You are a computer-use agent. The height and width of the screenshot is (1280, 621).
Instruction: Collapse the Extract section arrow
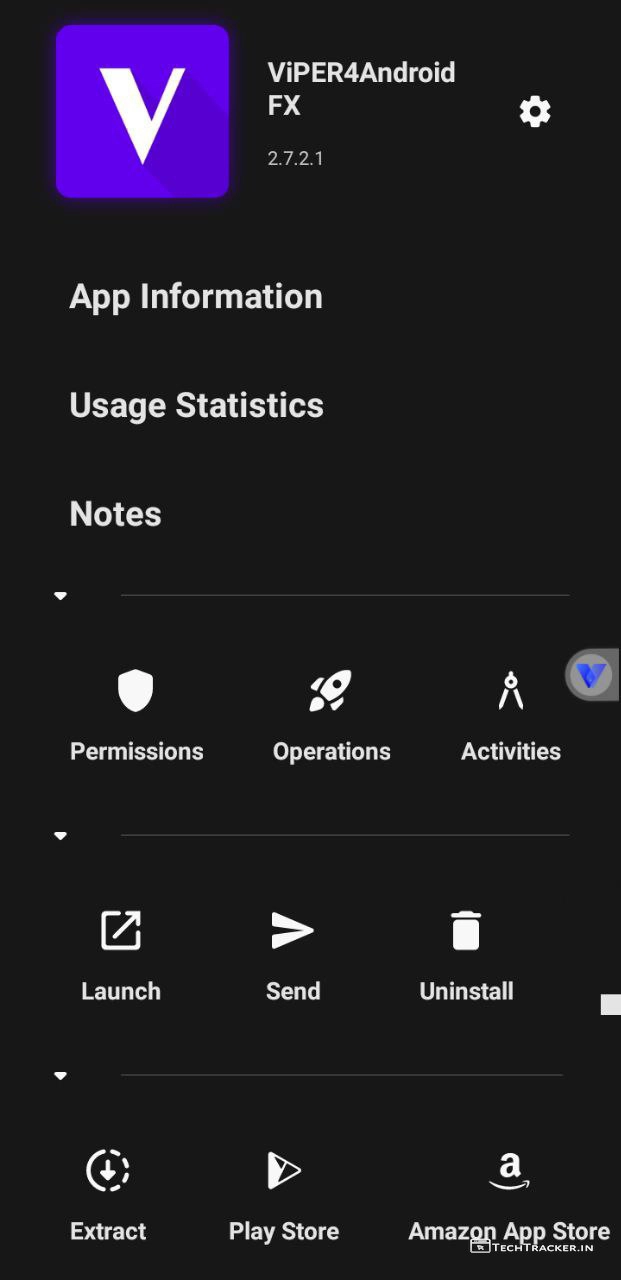click(x=61, y=1076)
